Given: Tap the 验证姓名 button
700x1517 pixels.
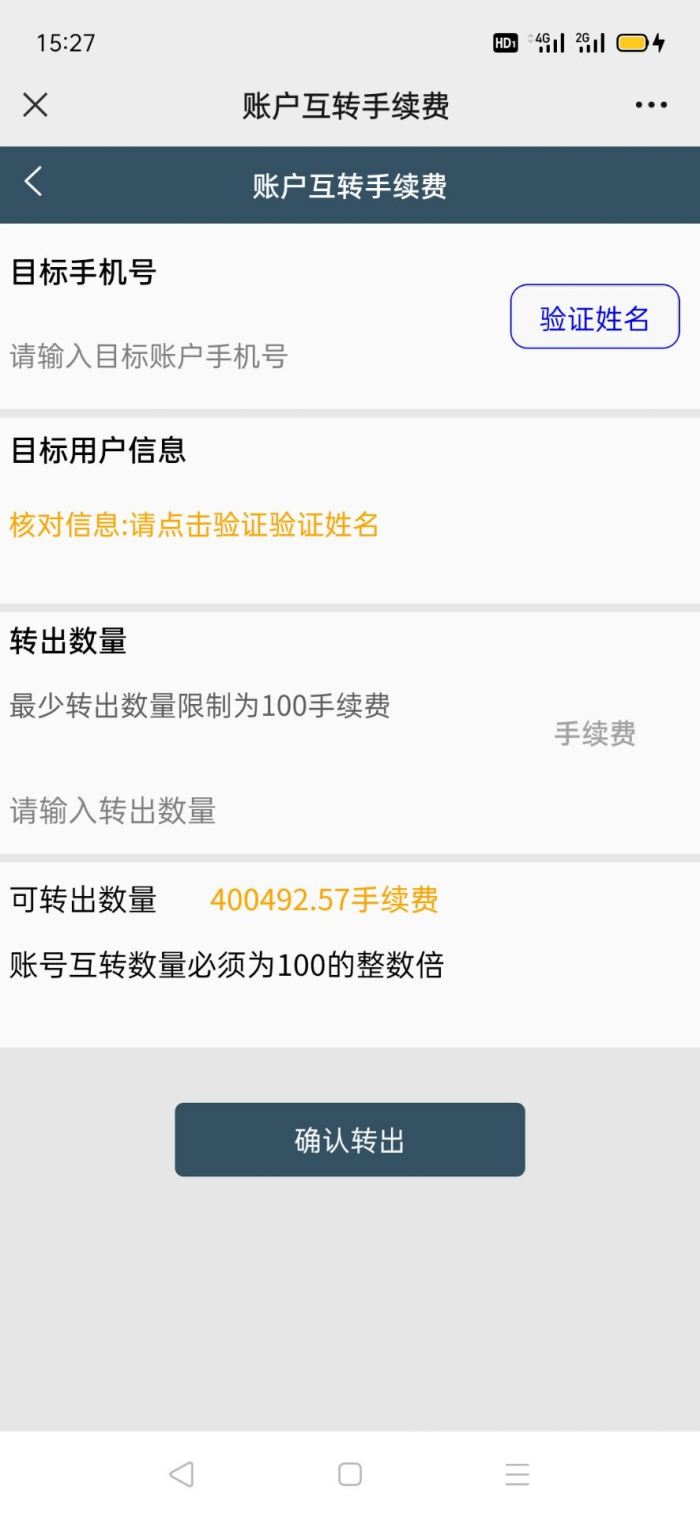Looking at the screenshot, I should pyautogui.click(x=595, y=317).
